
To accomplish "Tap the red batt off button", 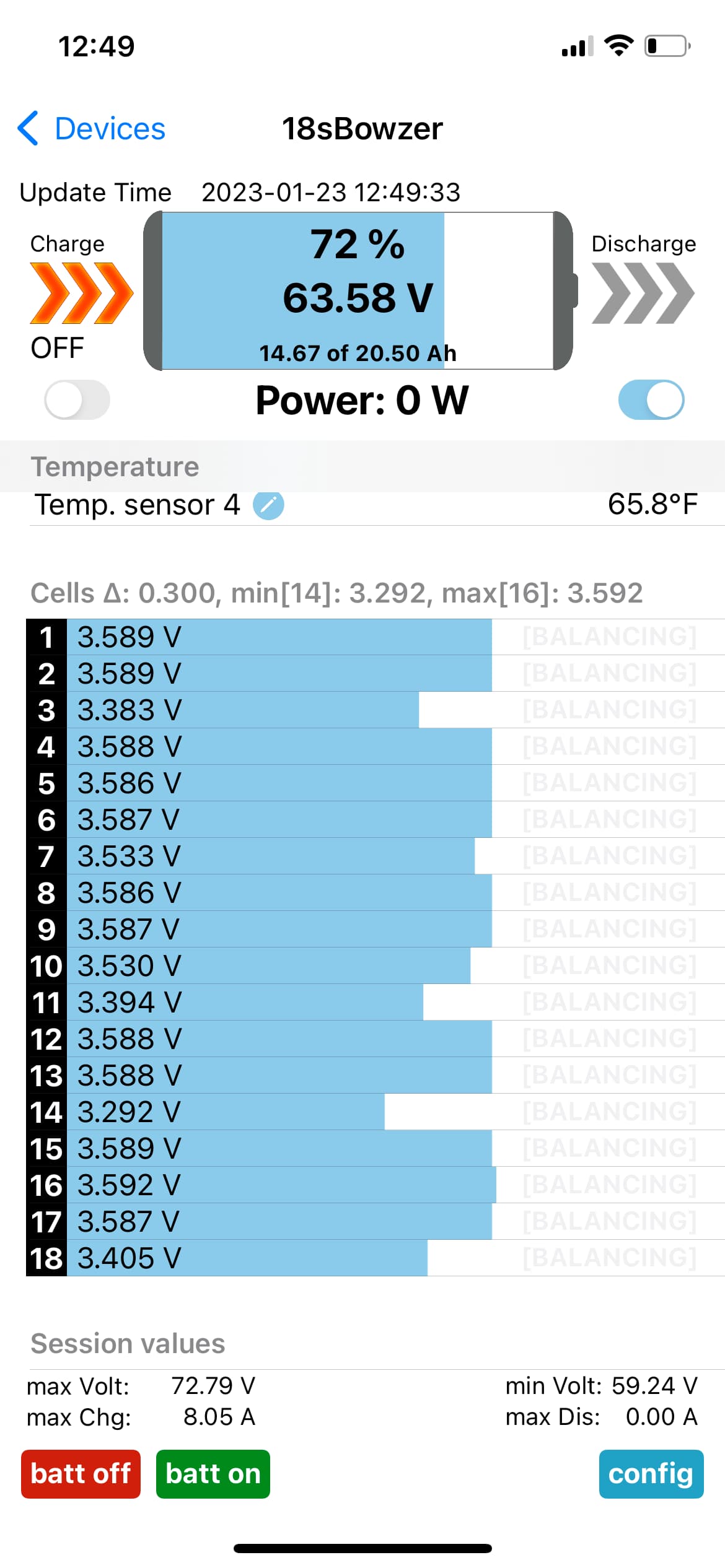I will click(x=81, y=1474).
